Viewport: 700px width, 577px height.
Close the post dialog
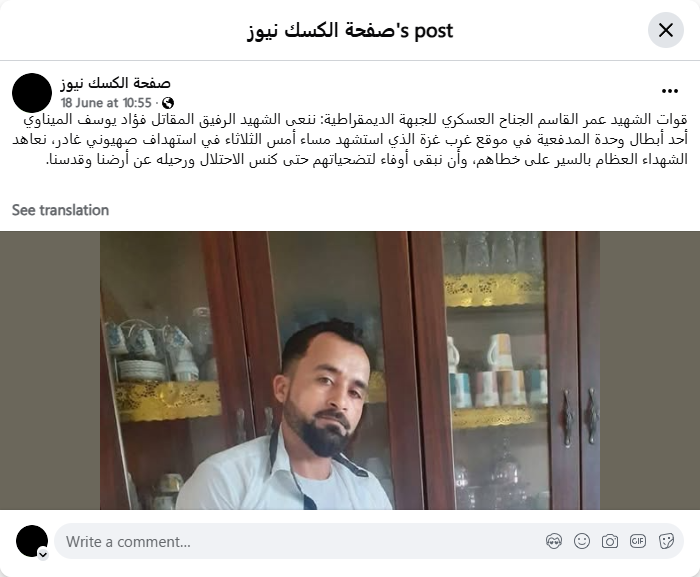(666, 30)
